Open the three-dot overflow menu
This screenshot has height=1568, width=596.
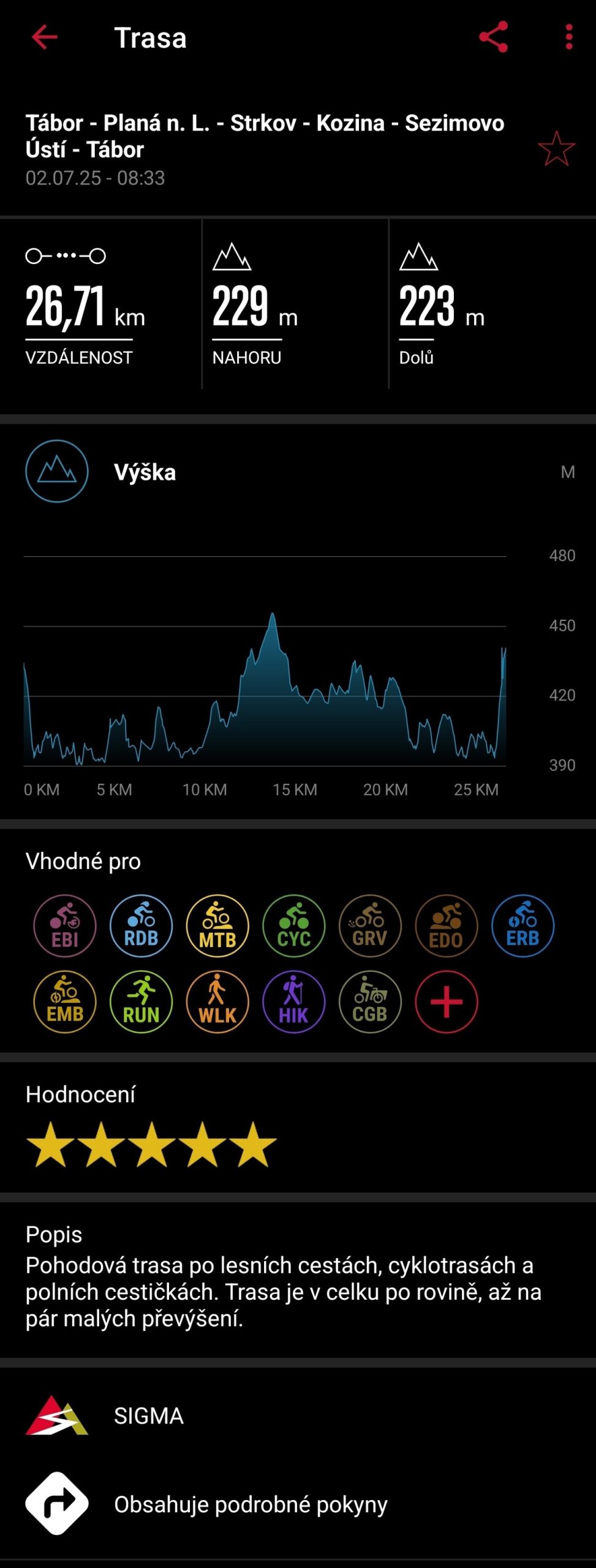click(569, 37)
